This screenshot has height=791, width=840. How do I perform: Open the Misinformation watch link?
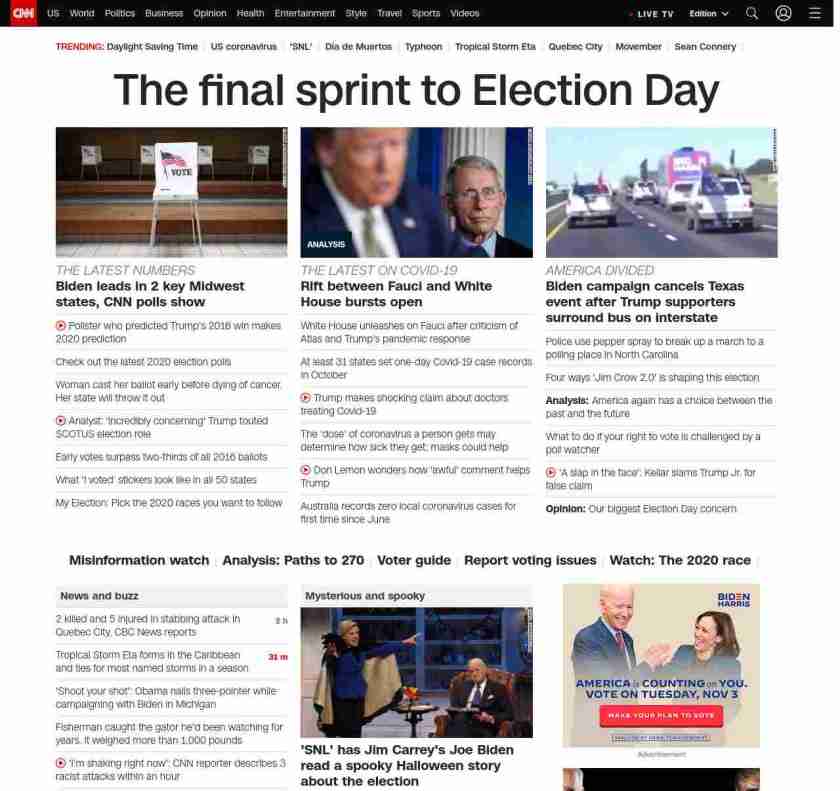click(139, 560)
